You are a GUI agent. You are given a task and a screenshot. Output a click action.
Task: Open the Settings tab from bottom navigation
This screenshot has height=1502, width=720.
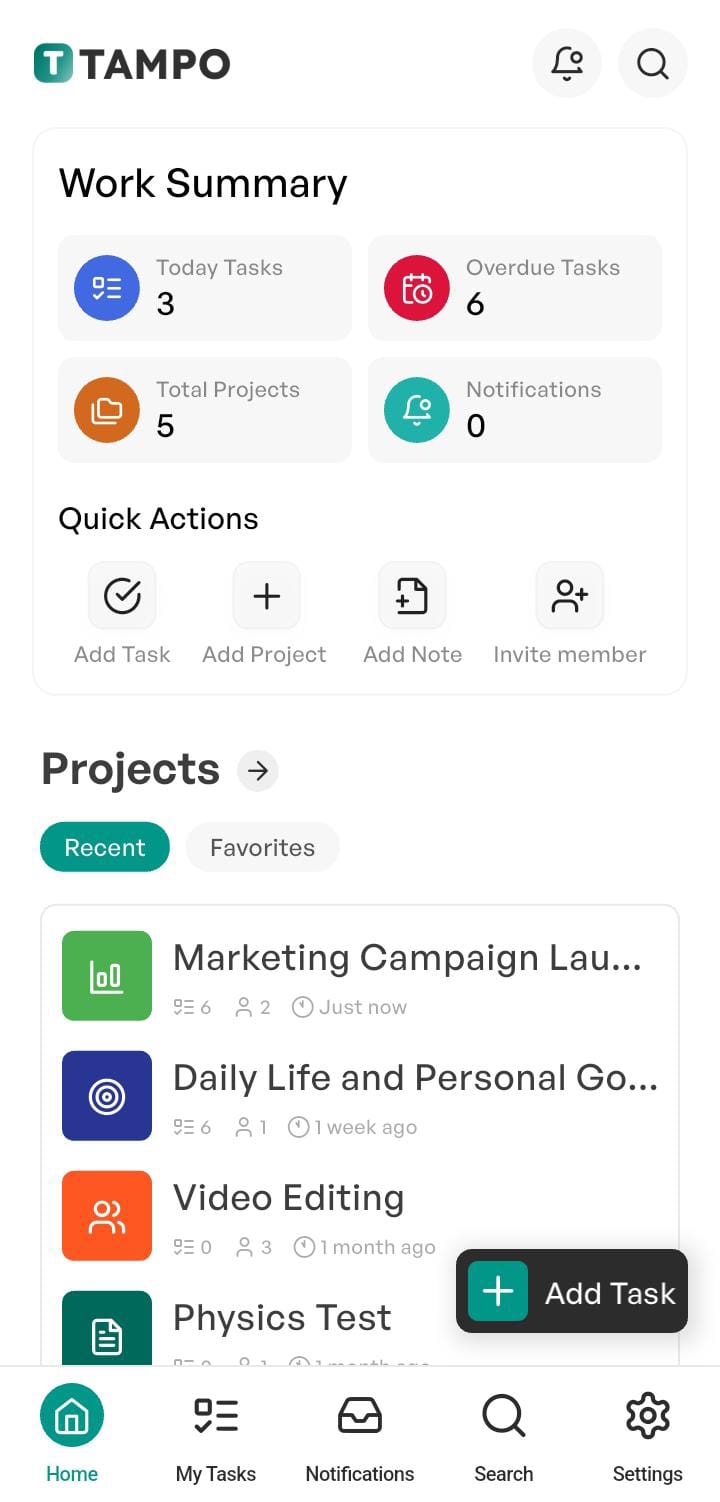(647, 1434)
